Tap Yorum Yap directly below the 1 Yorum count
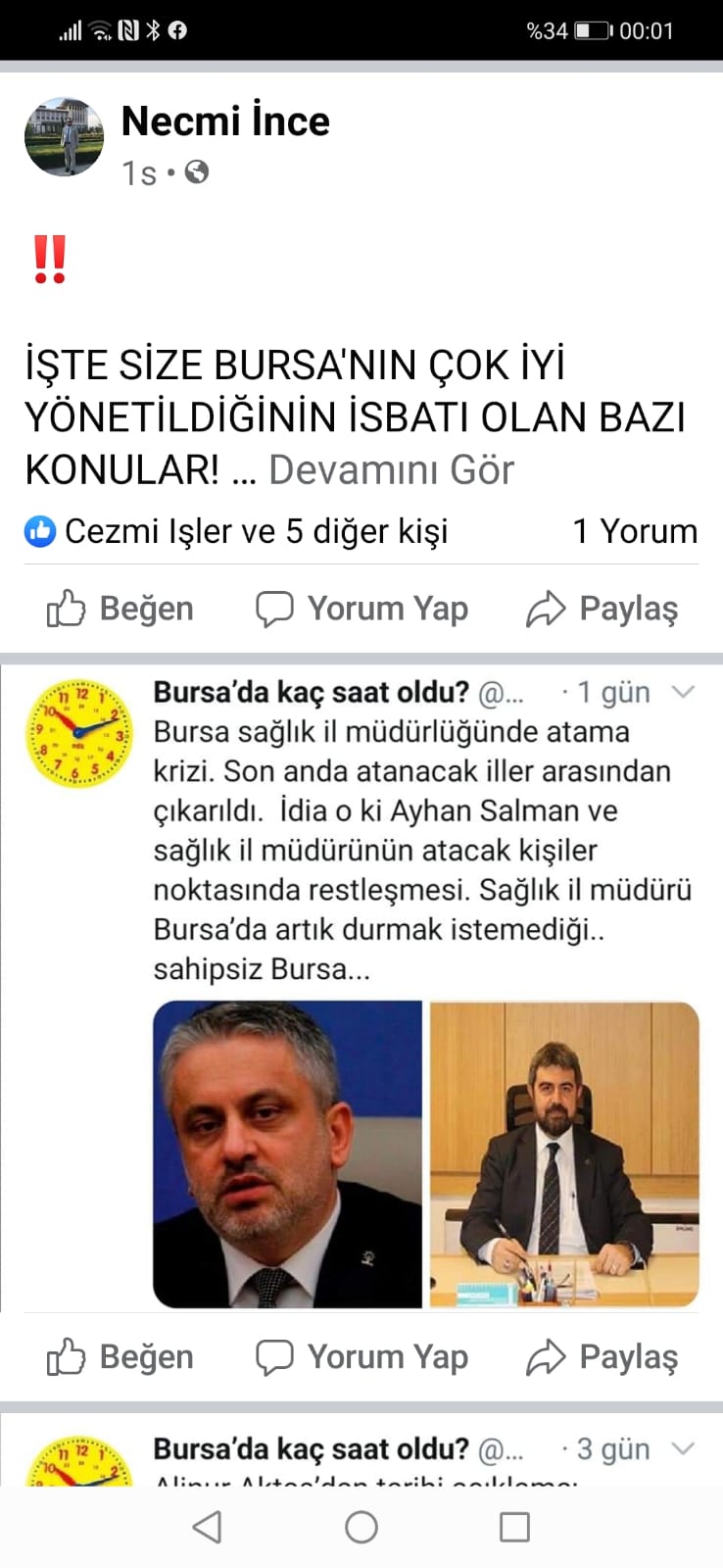The height and width of the screenshot is (1568, 723). [361, 609]
